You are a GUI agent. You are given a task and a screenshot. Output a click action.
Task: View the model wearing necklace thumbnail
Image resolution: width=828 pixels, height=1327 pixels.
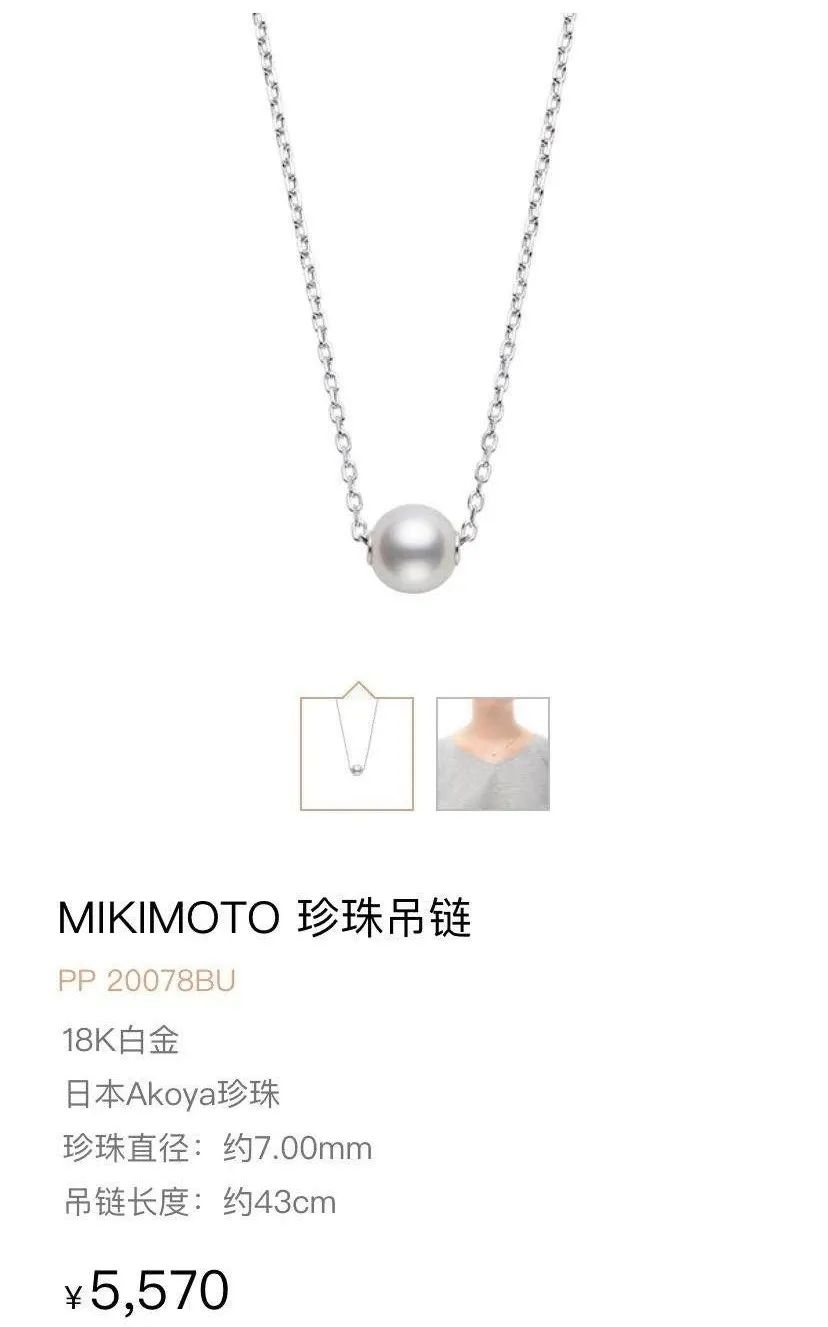(492, 753)
